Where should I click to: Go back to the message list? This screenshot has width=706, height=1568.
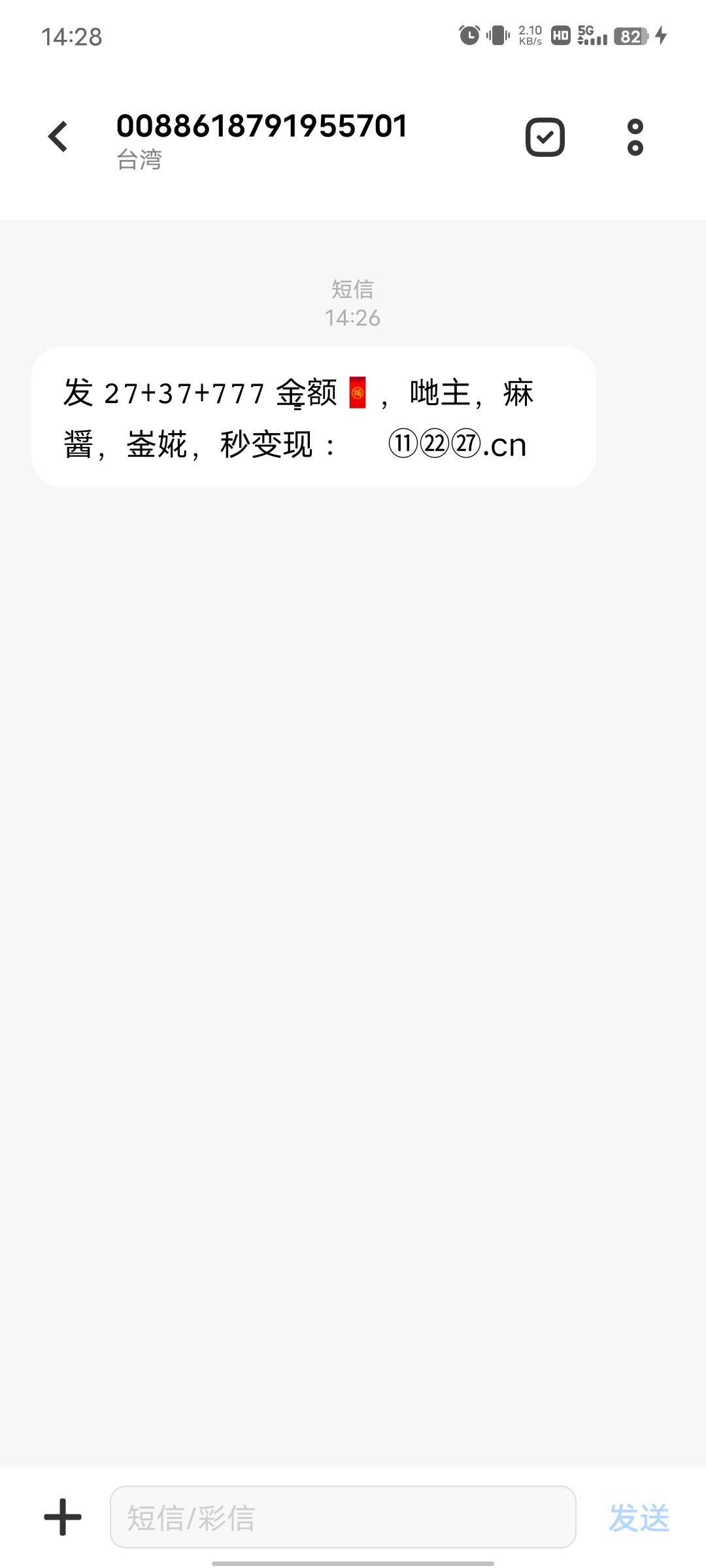click(58, 137)
